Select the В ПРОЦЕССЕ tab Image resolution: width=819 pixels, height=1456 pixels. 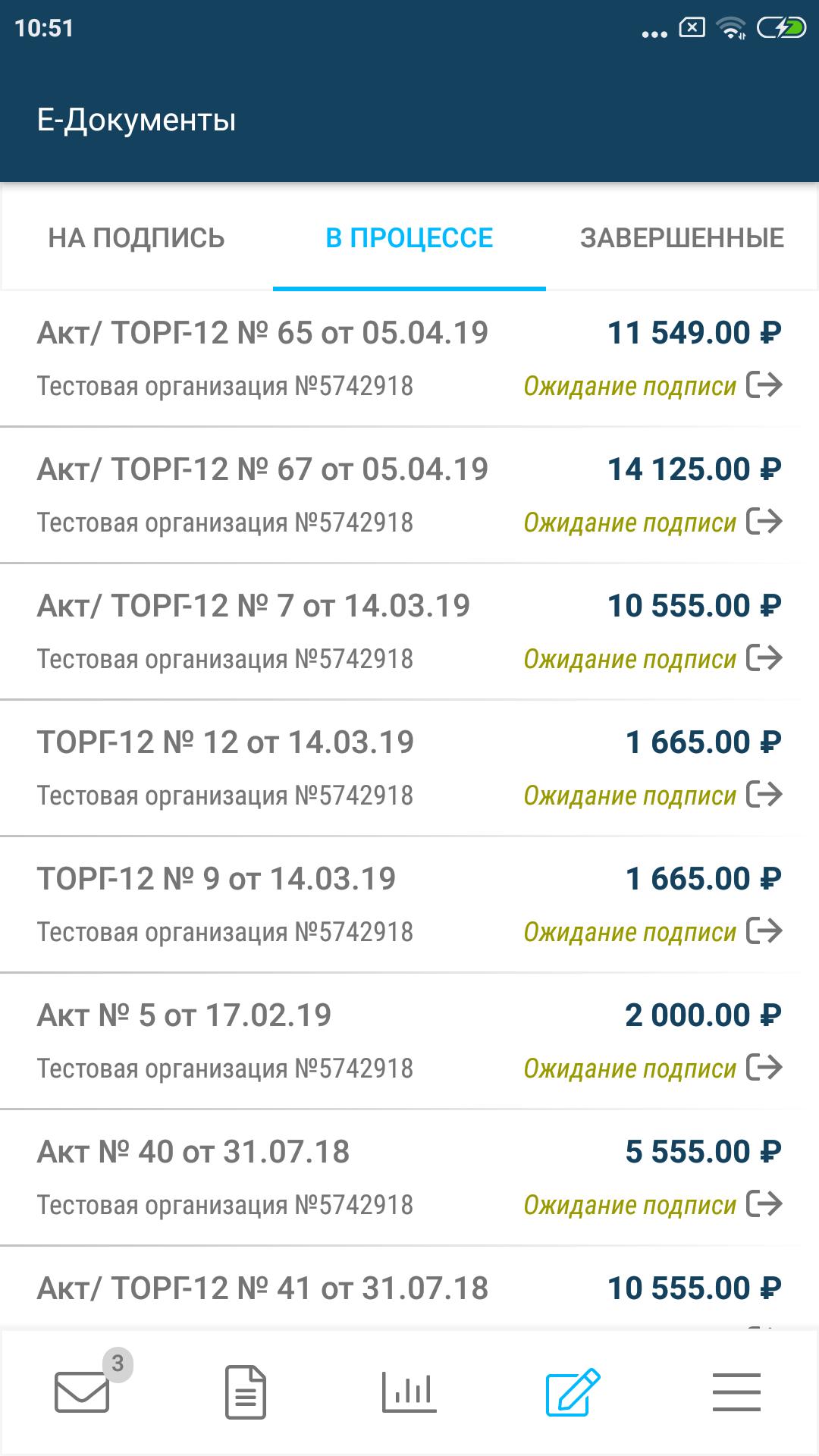(x=409, y=238)
